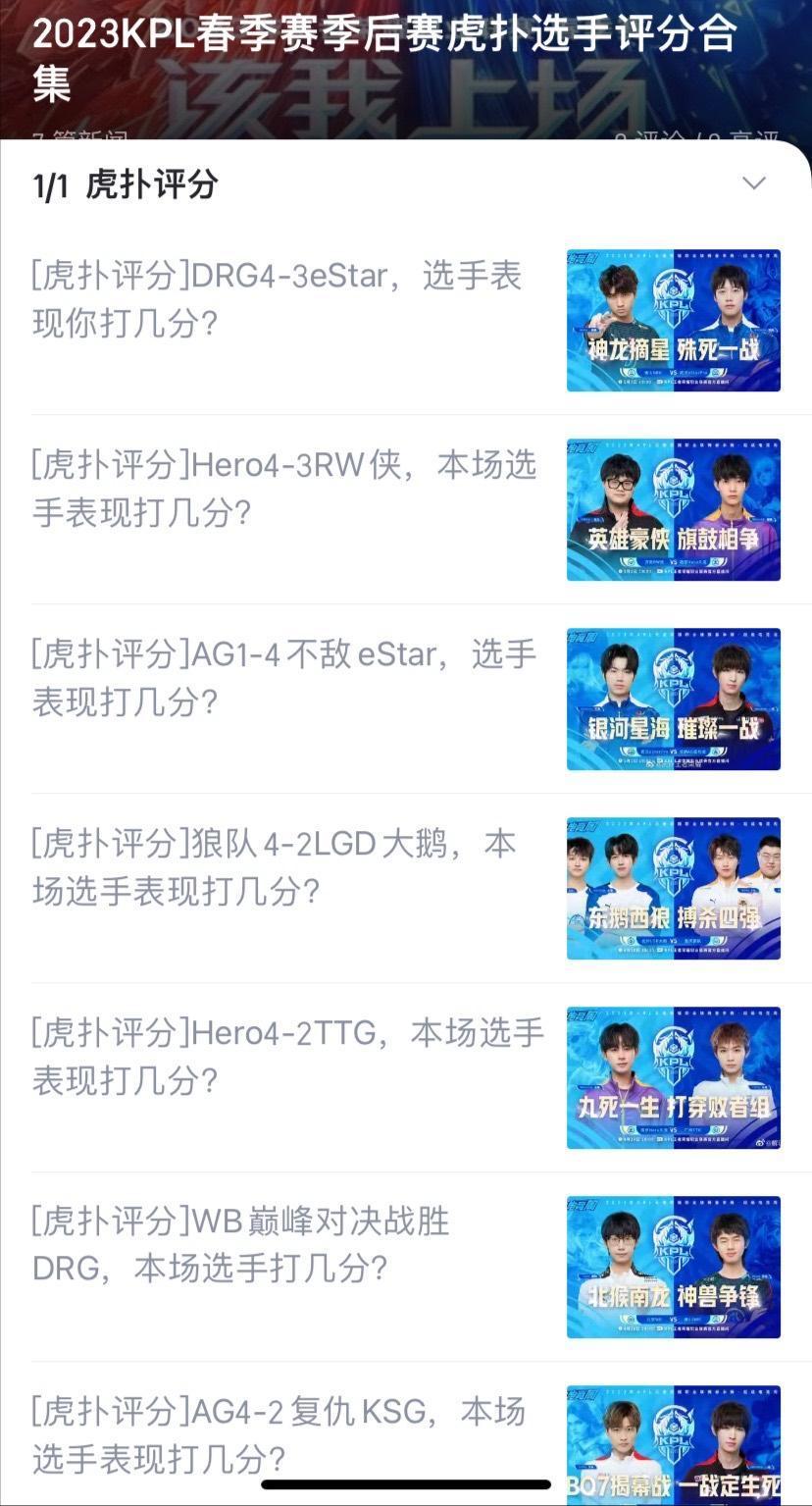
Task: View the 北猴南龙 神兽争锋 cover image
Action: pos(674,1266)
